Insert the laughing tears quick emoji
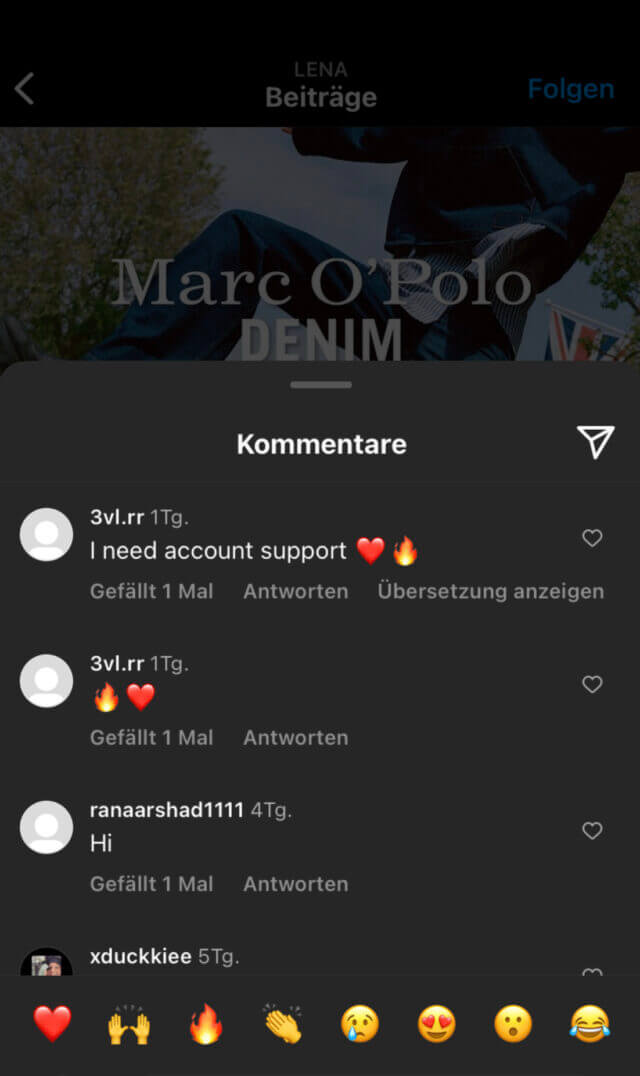 590,1023
